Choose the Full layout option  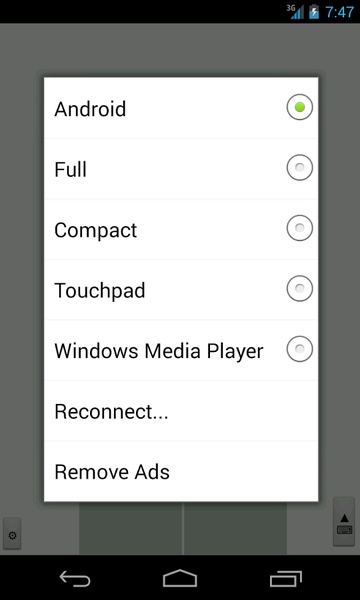pyautogui.click(x=181, y=168)
